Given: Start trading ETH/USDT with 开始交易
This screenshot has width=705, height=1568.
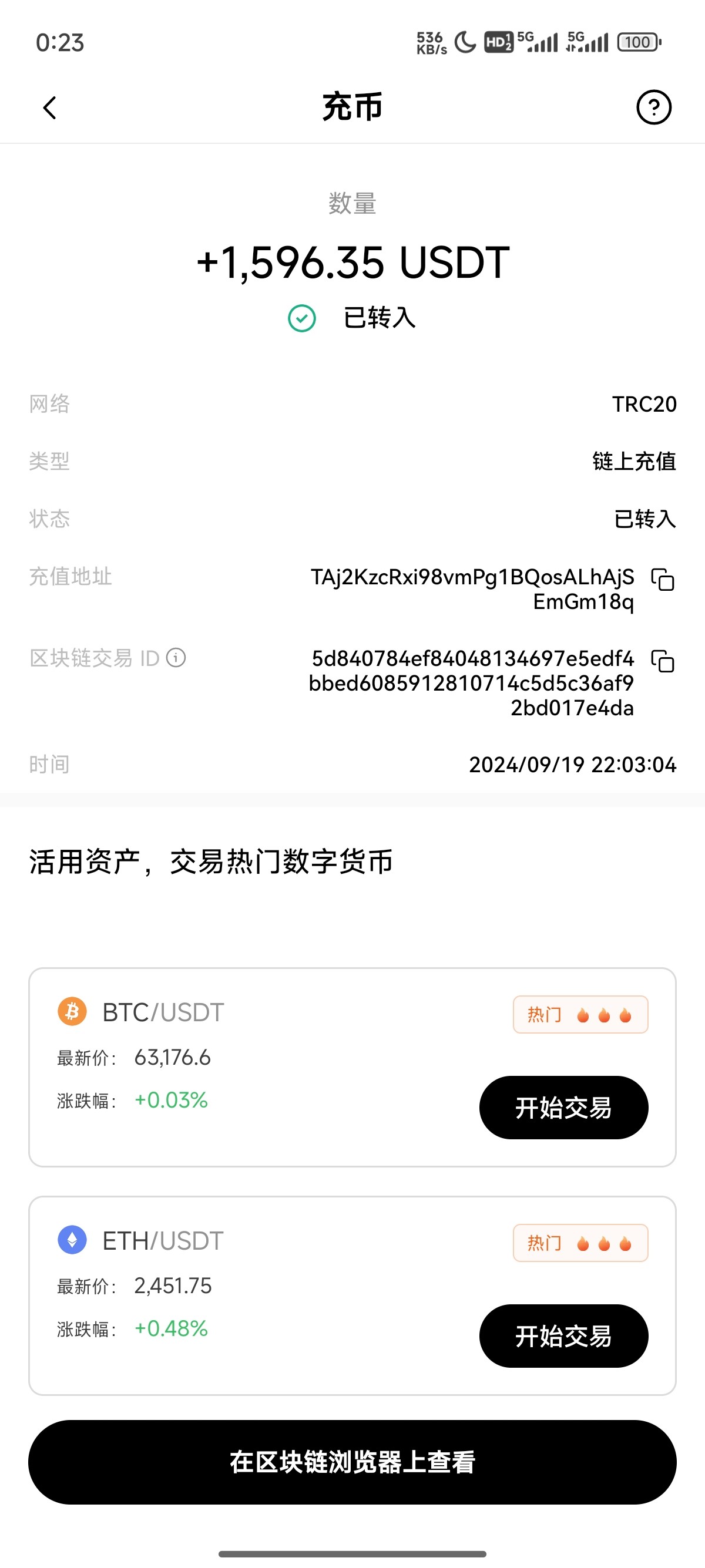Looking at the screenshot, I should [563, 1335].
